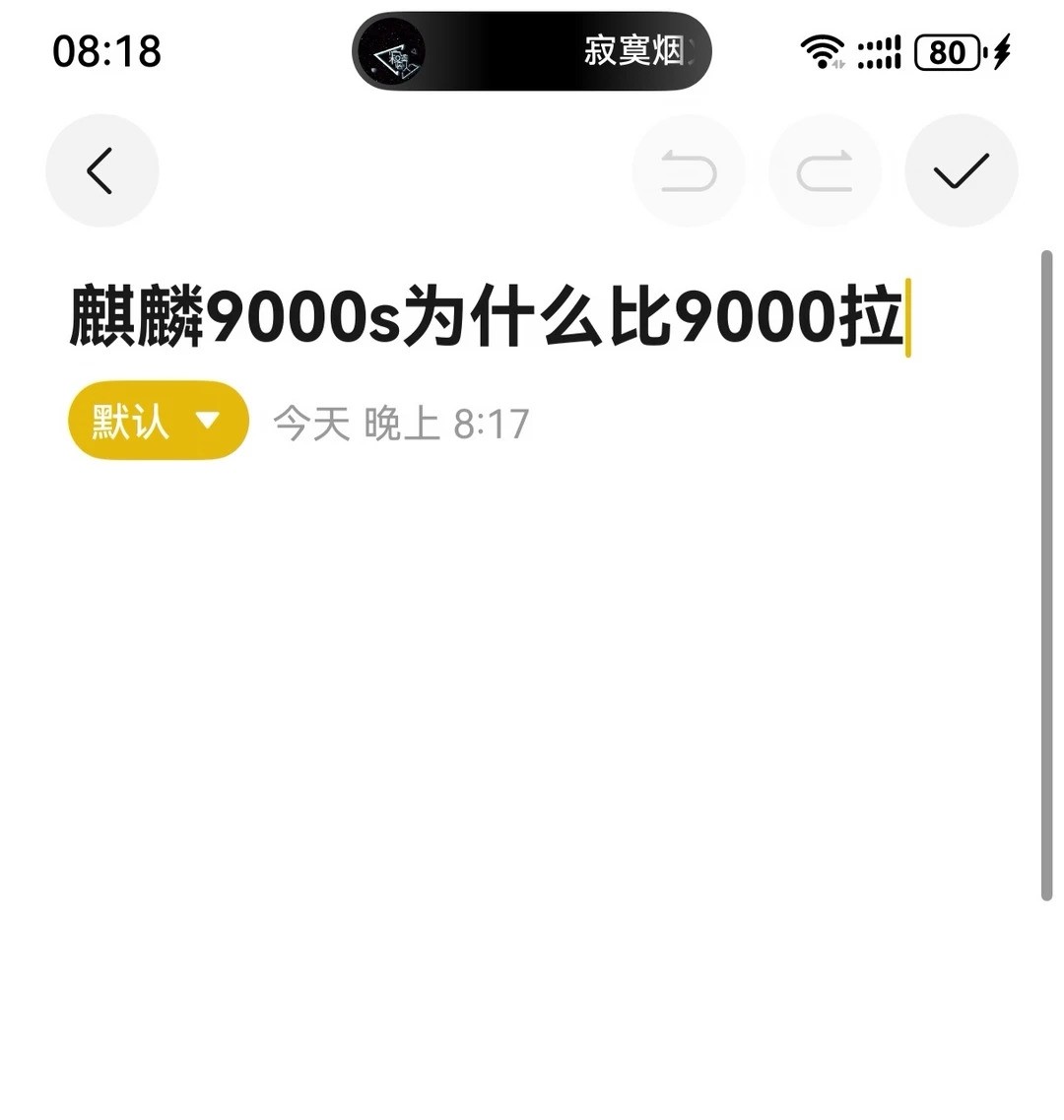
Task: Redo the last edit
Action: pyautogui.click(x=825, y=170)
